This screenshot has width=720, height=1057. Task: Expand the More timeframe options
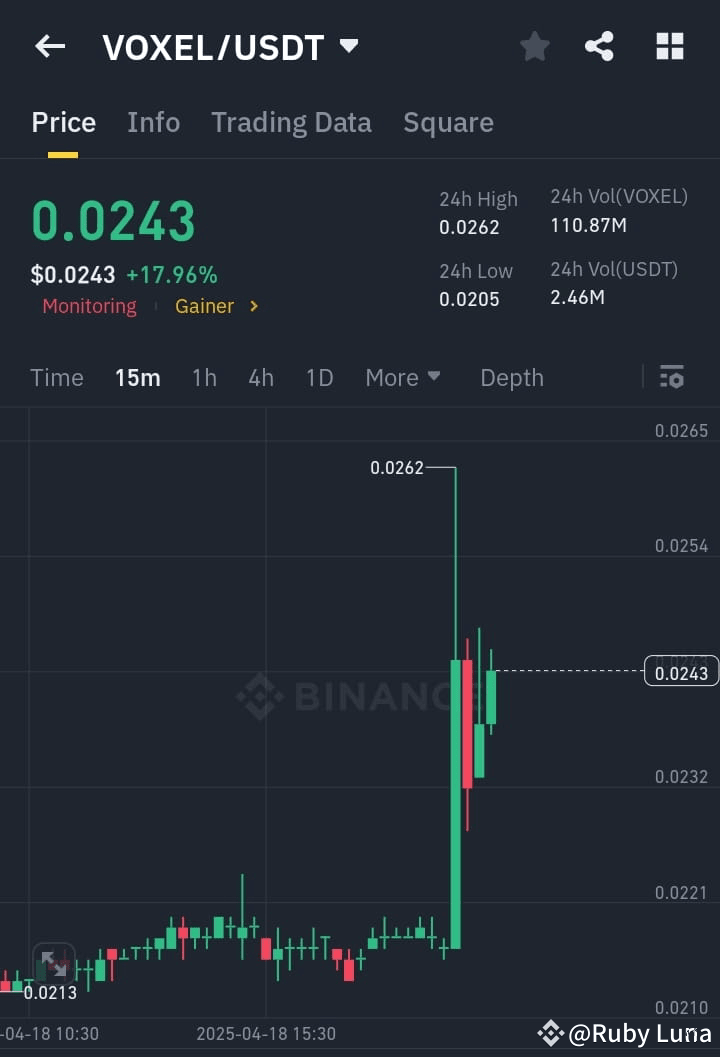pos(403,377)
